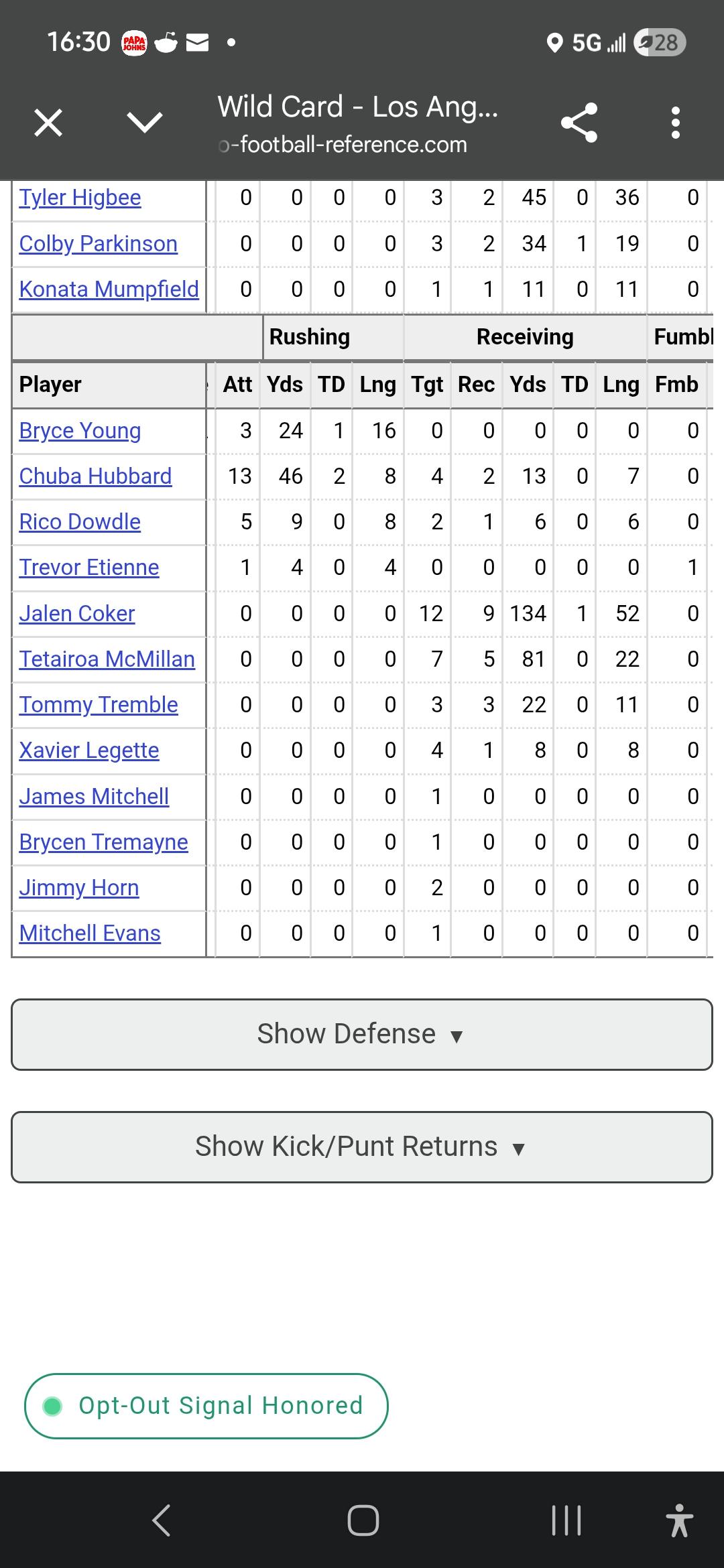Open Xavier Legette's player page
The height and width of the screenshot is (1568, 724).
(88, 750)
